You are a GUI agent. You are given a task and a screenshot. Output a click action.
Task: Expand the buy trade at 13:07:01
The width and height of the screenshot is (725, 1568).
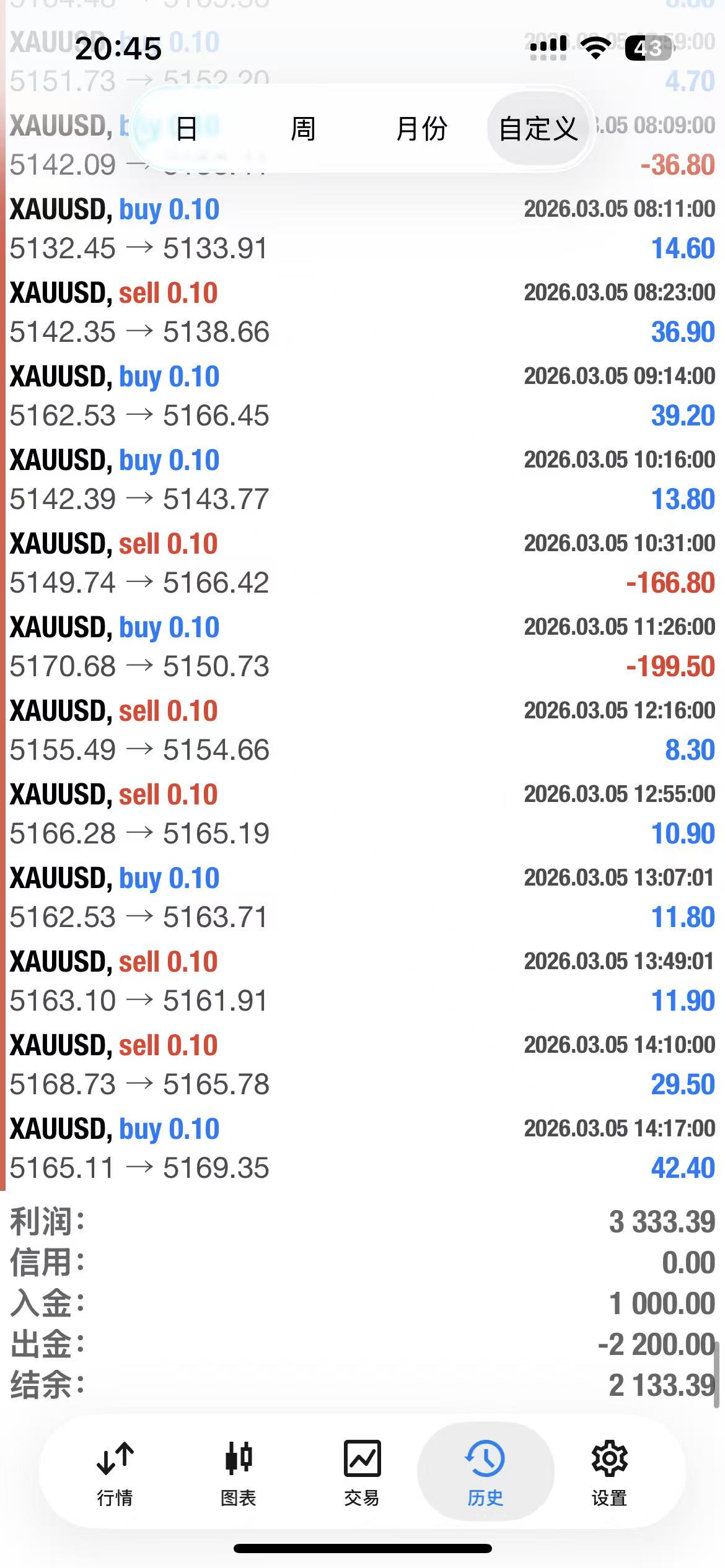click(x=362, y=898)
